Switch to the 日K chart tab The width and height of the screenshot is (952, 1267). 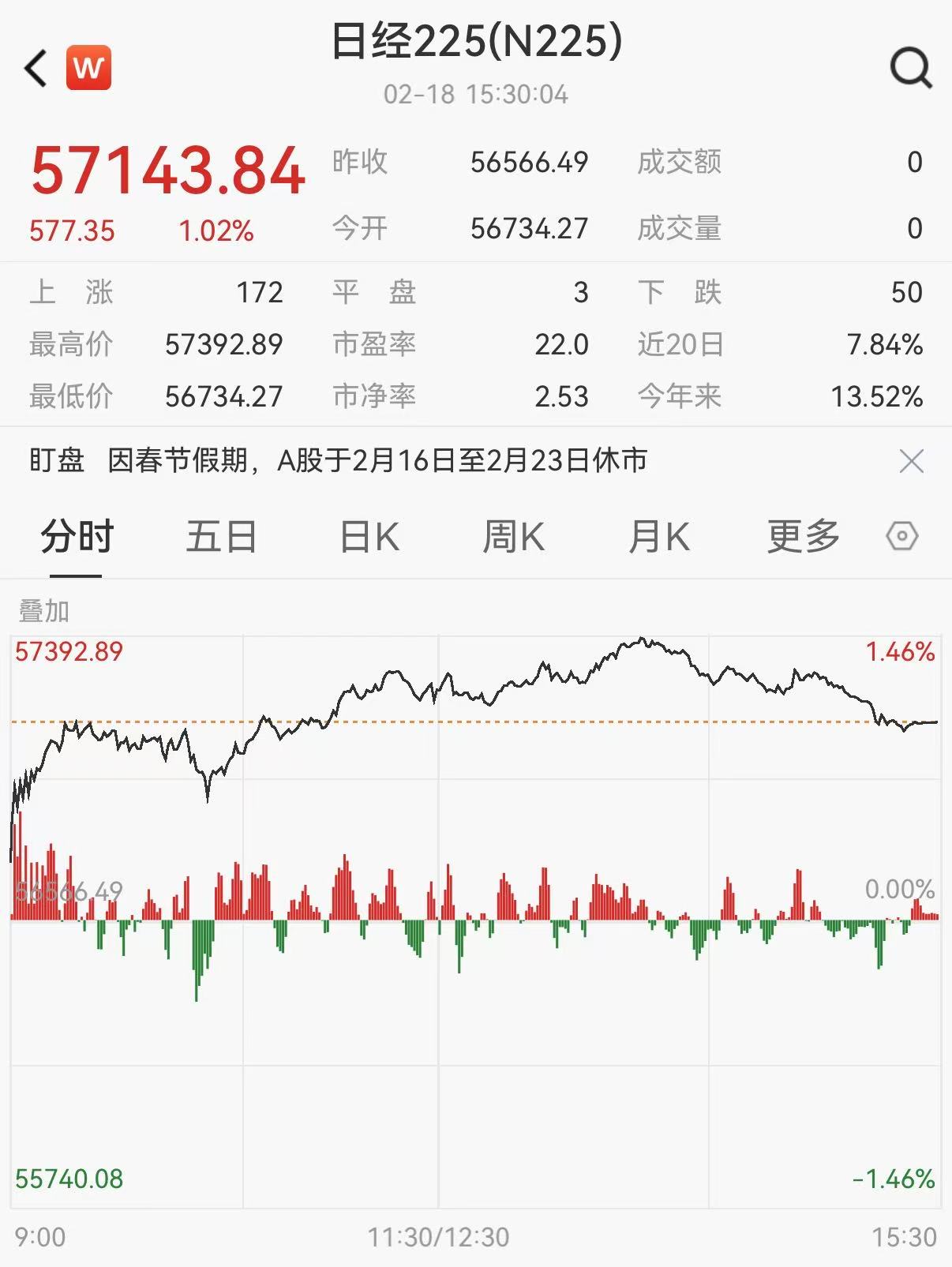pyautogui.click(x=369, y=538)
